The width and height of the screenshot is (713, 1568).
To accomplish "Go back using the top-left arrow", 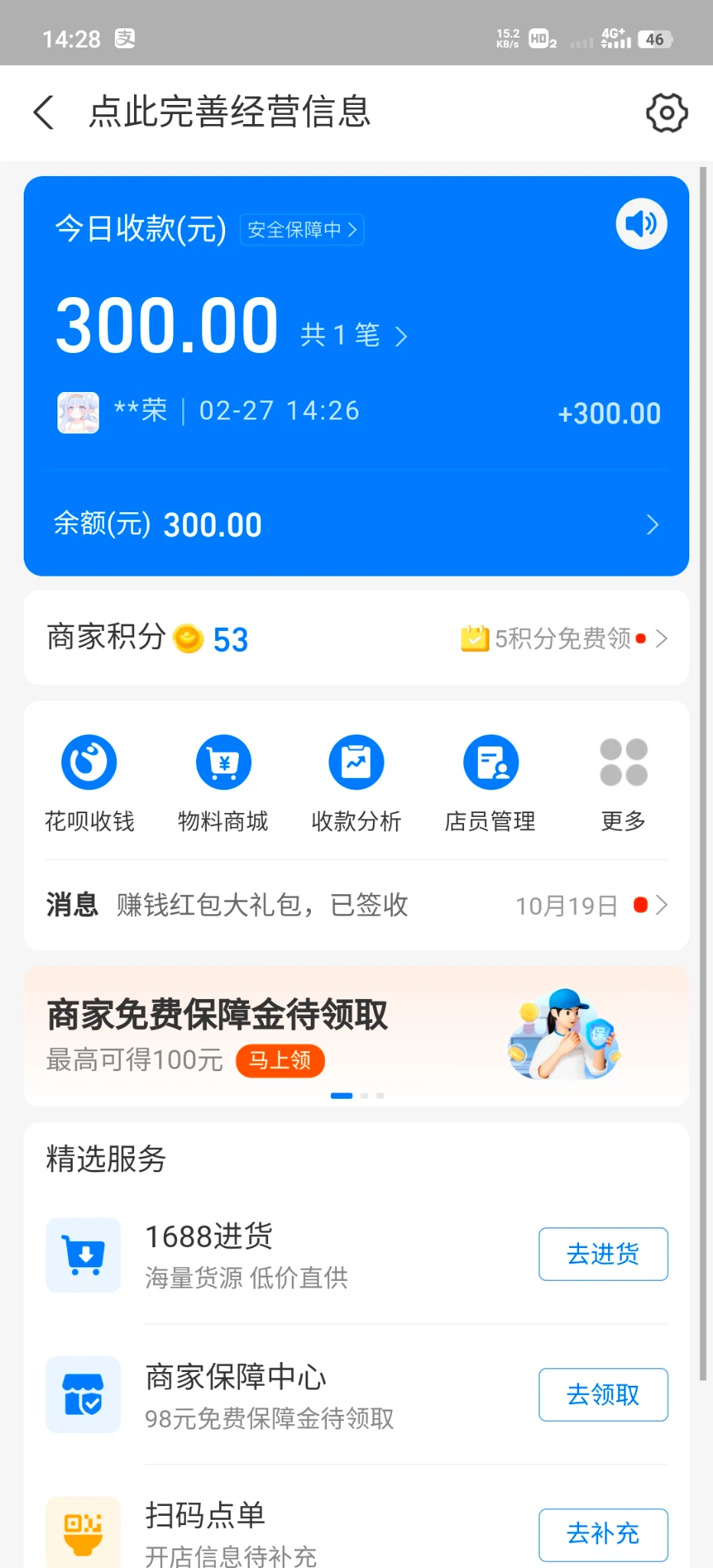I will (44, 113).
